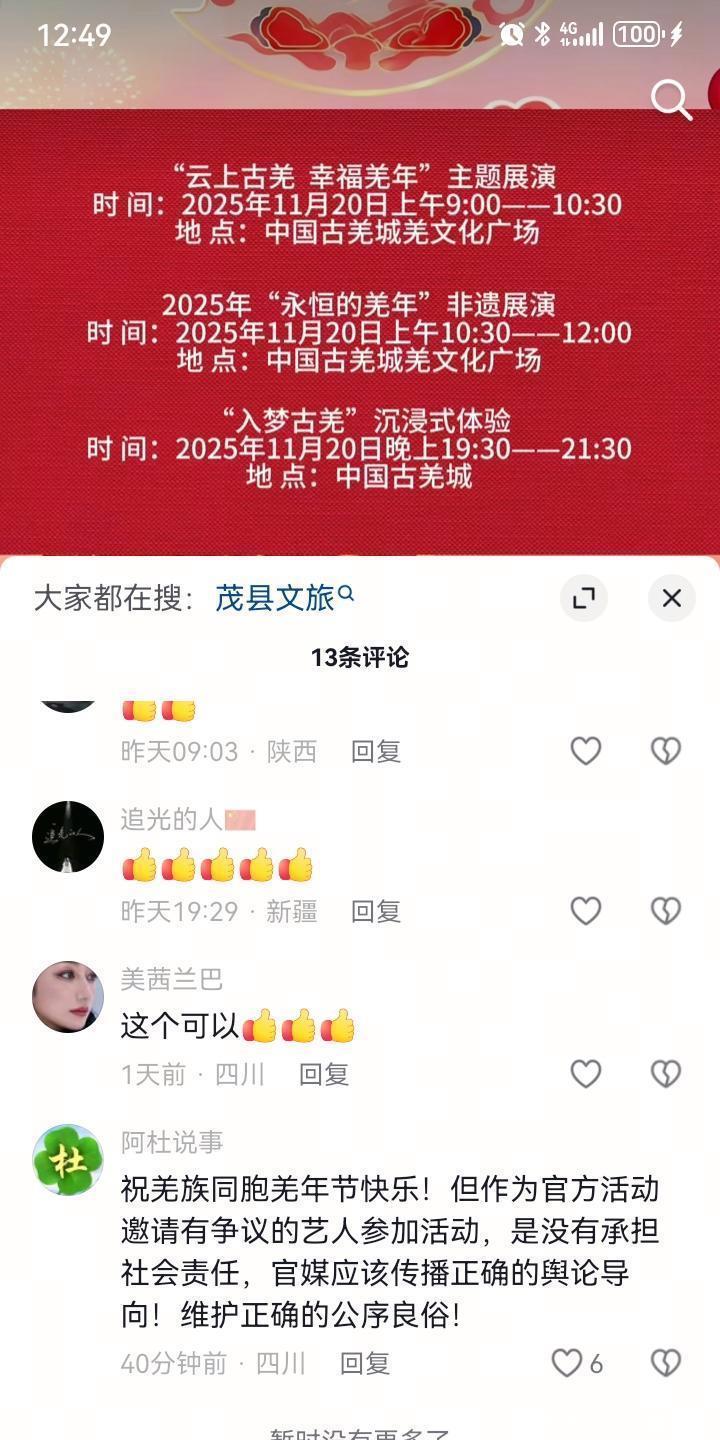Dislike 阿杜说事's comment
This screenshot has height=1440, width=720.
coord(666,1363)
